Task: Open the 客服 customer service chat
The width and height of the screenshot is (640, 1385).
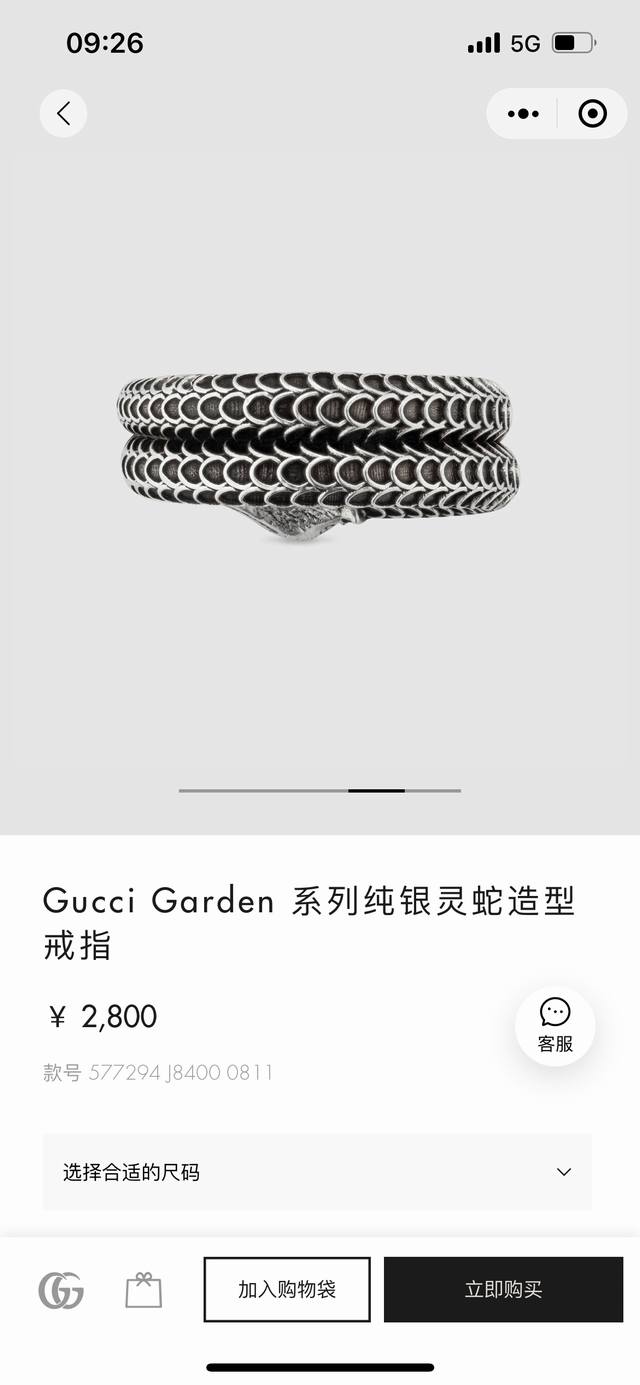Action: pos(555,1025)
